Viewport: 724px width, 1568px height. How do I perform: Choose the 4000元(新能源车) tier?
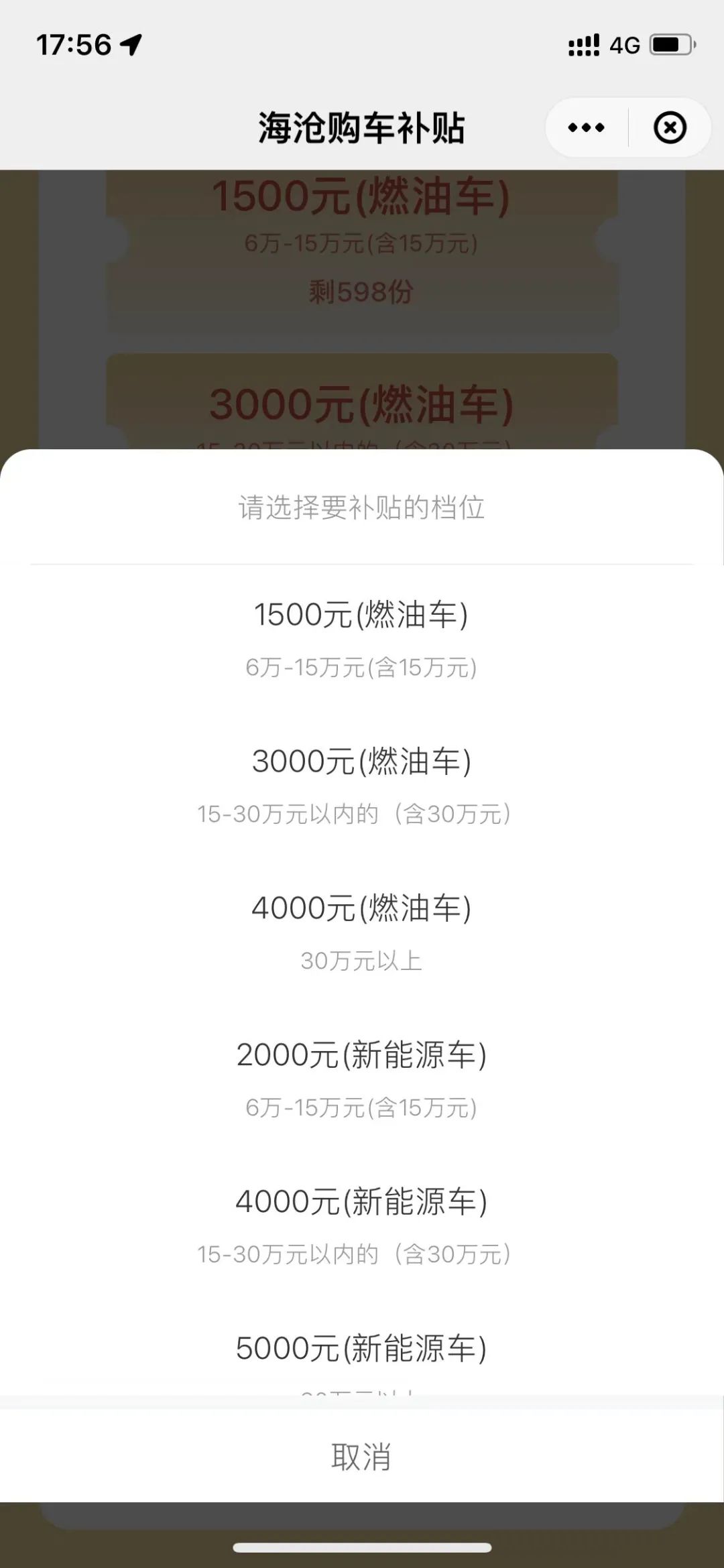point(362,1225)
